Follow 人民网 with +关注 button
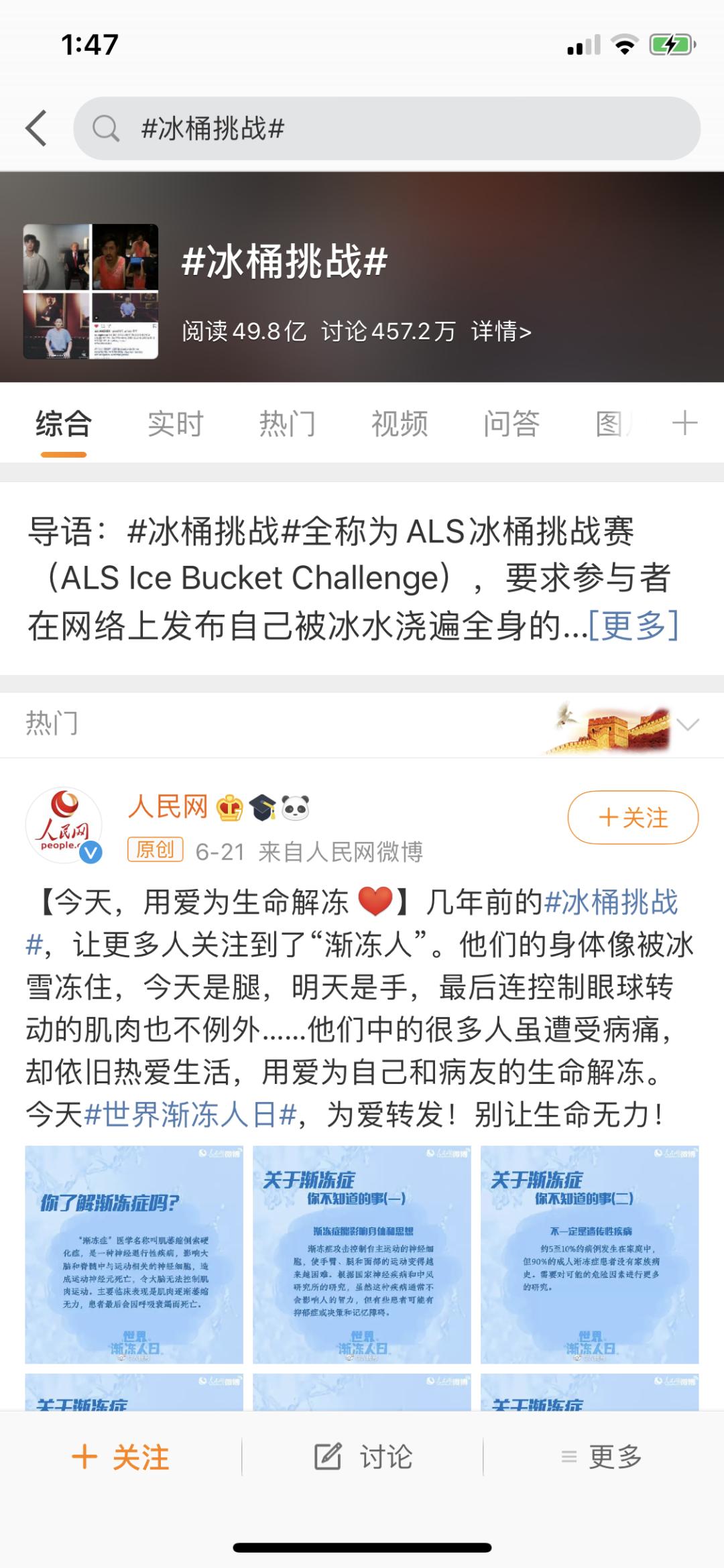Image resolution: width=724 pixels, height=1568 pixels. [633, 817]
